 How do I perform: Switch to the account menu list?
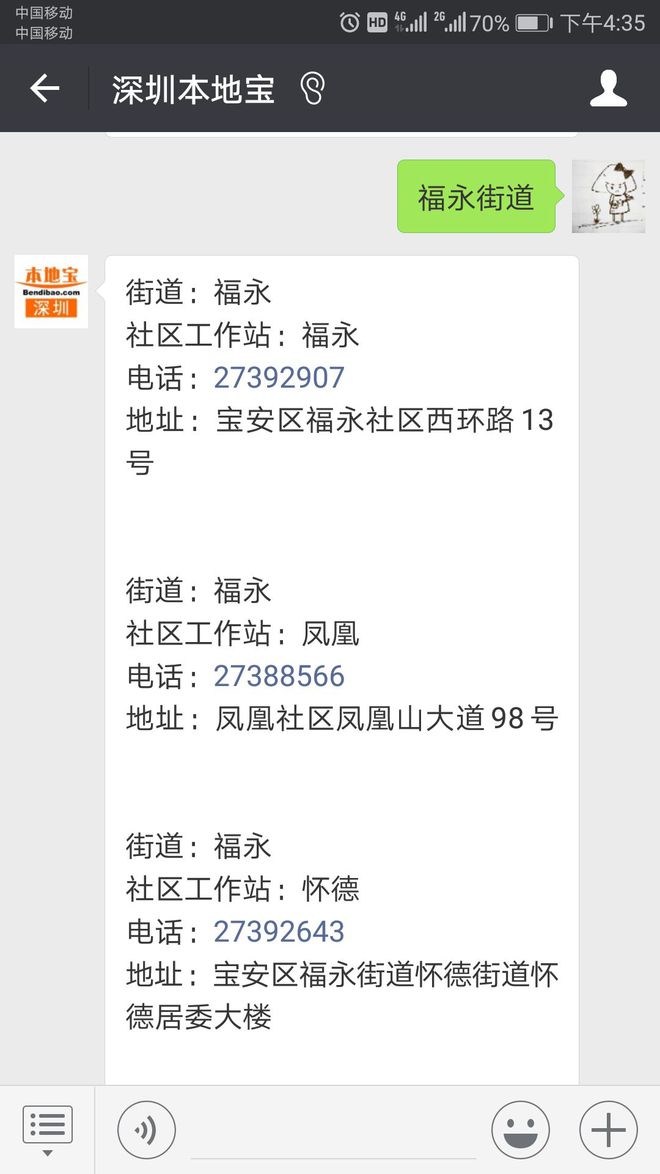click(47, 1129)
